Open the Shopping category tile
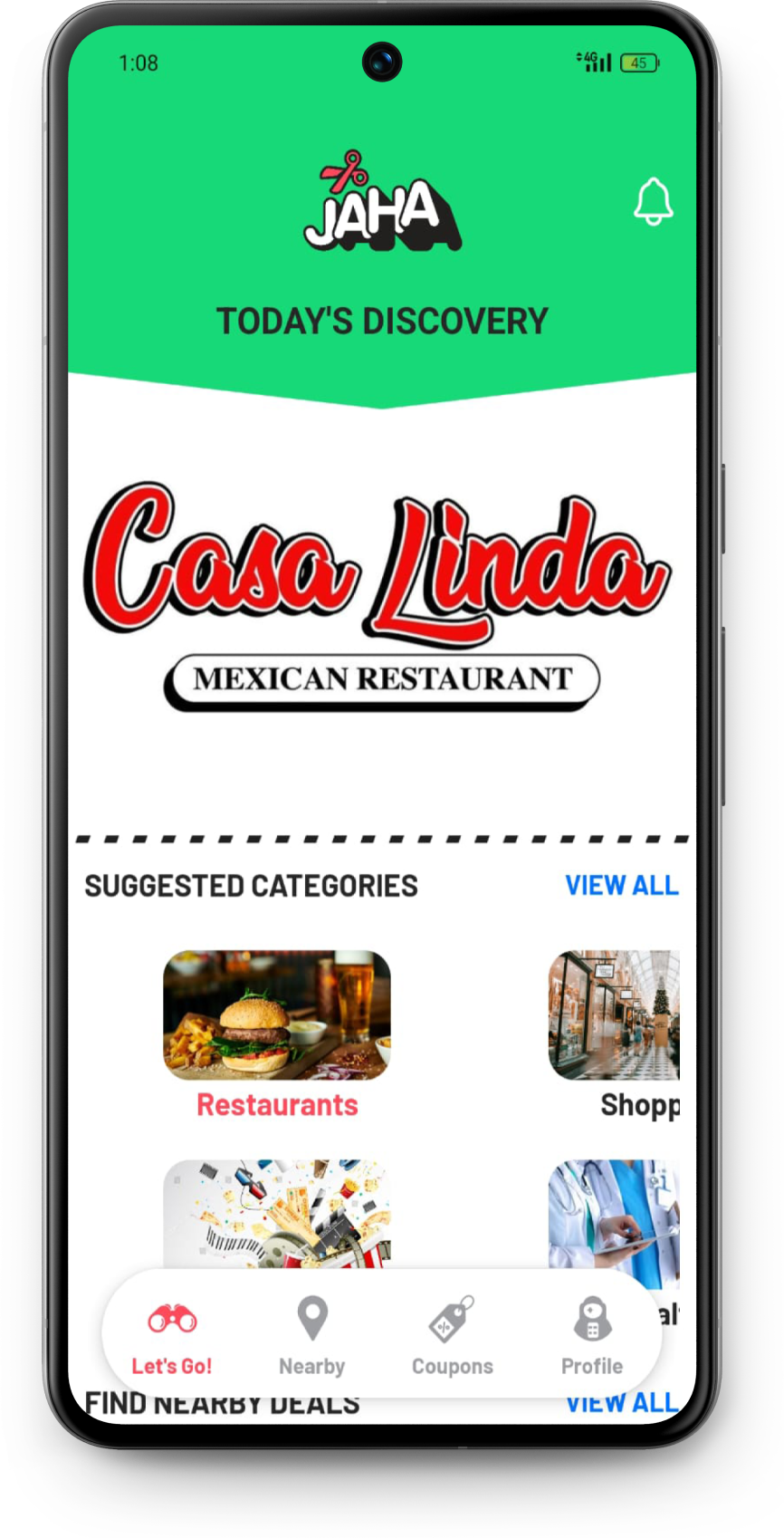The width and height of the screenshot is (784, 1538). coord(616,1033)
